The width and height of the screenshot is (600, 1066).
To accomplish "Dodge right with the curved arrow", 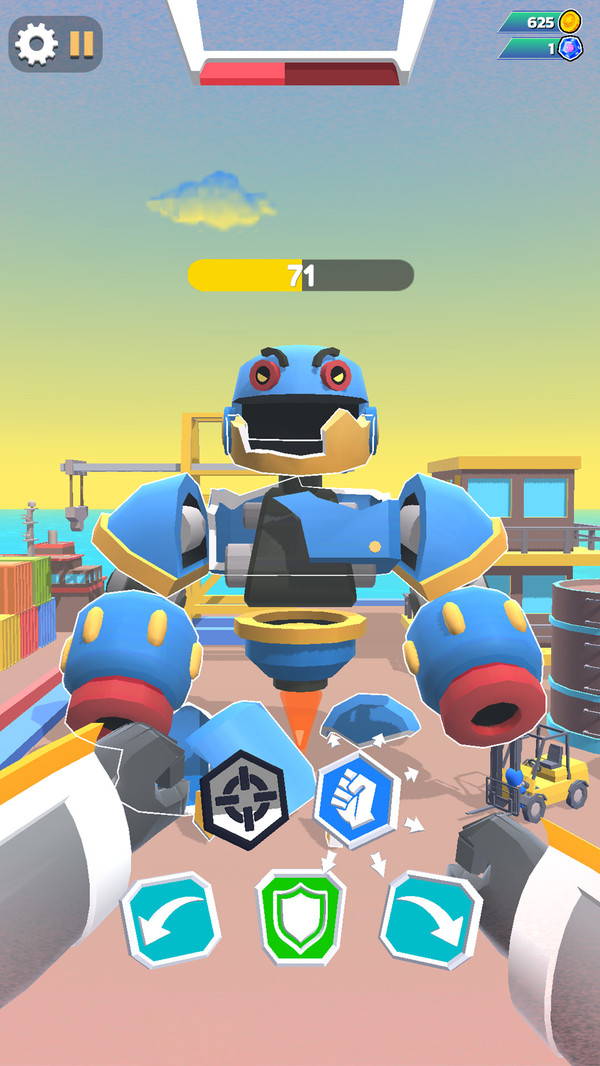I will click(x=431, y=919).
